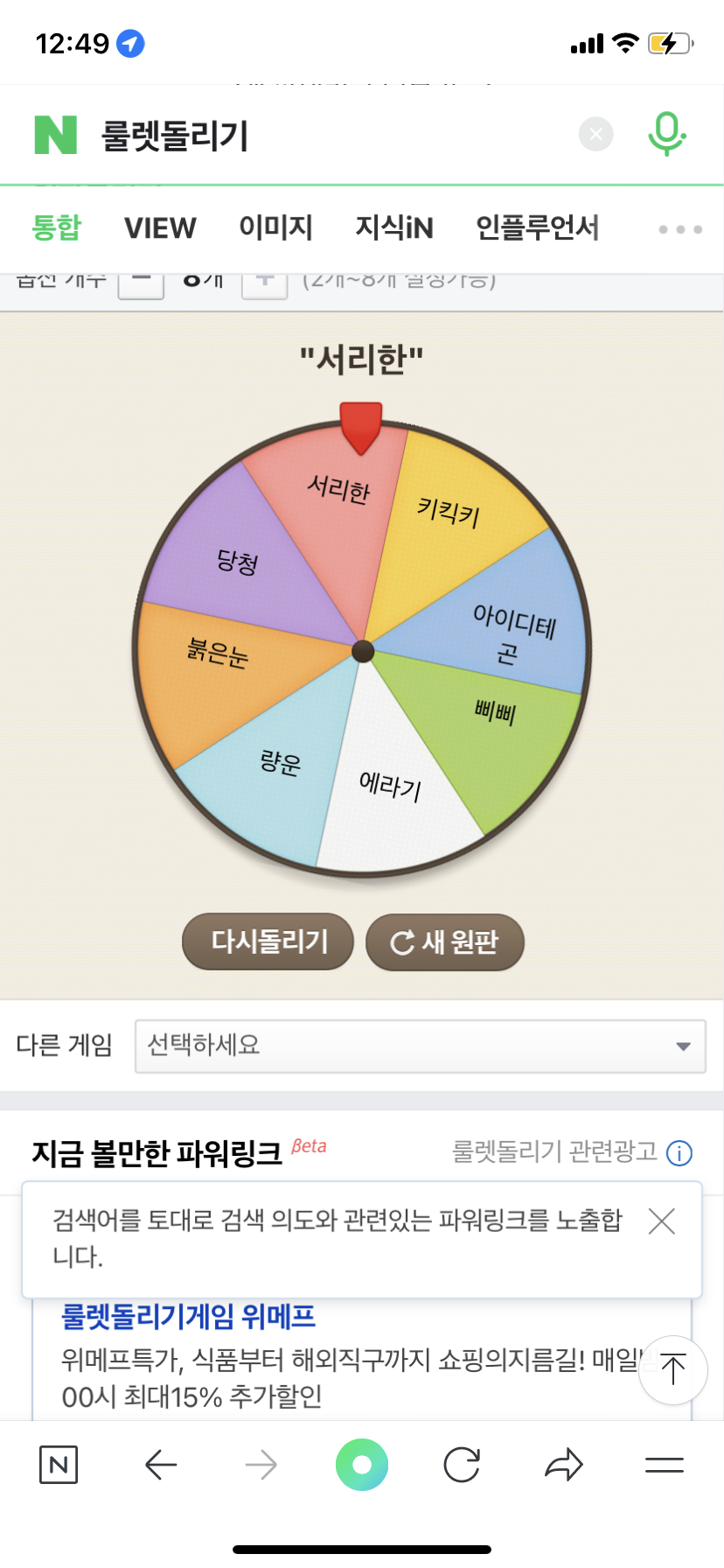Create a new wheel with 새 원판
The image size is (724, 1568).
[444, 942]
